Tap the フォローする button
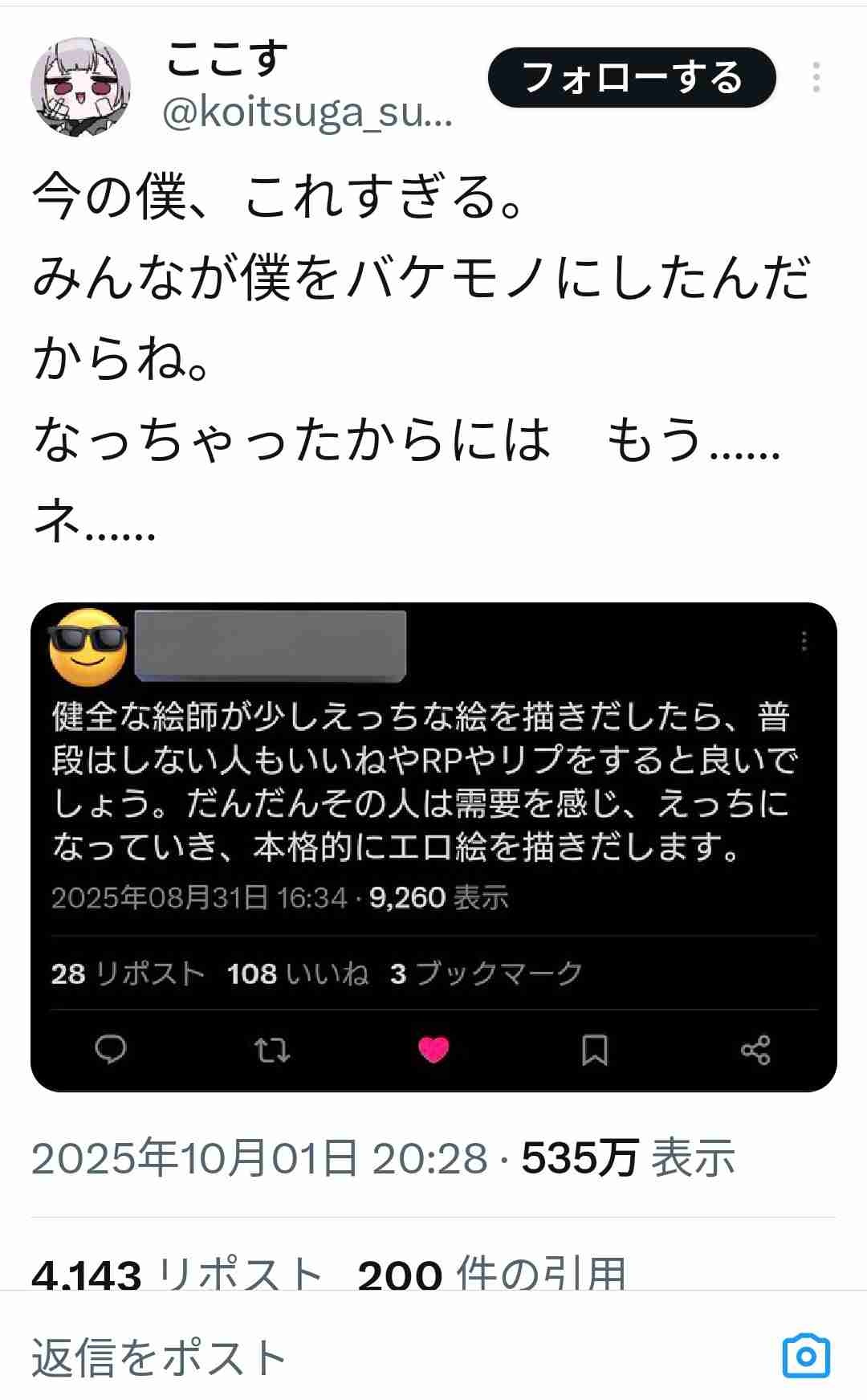Screen dimensions: 867x1400 (632, 78)
